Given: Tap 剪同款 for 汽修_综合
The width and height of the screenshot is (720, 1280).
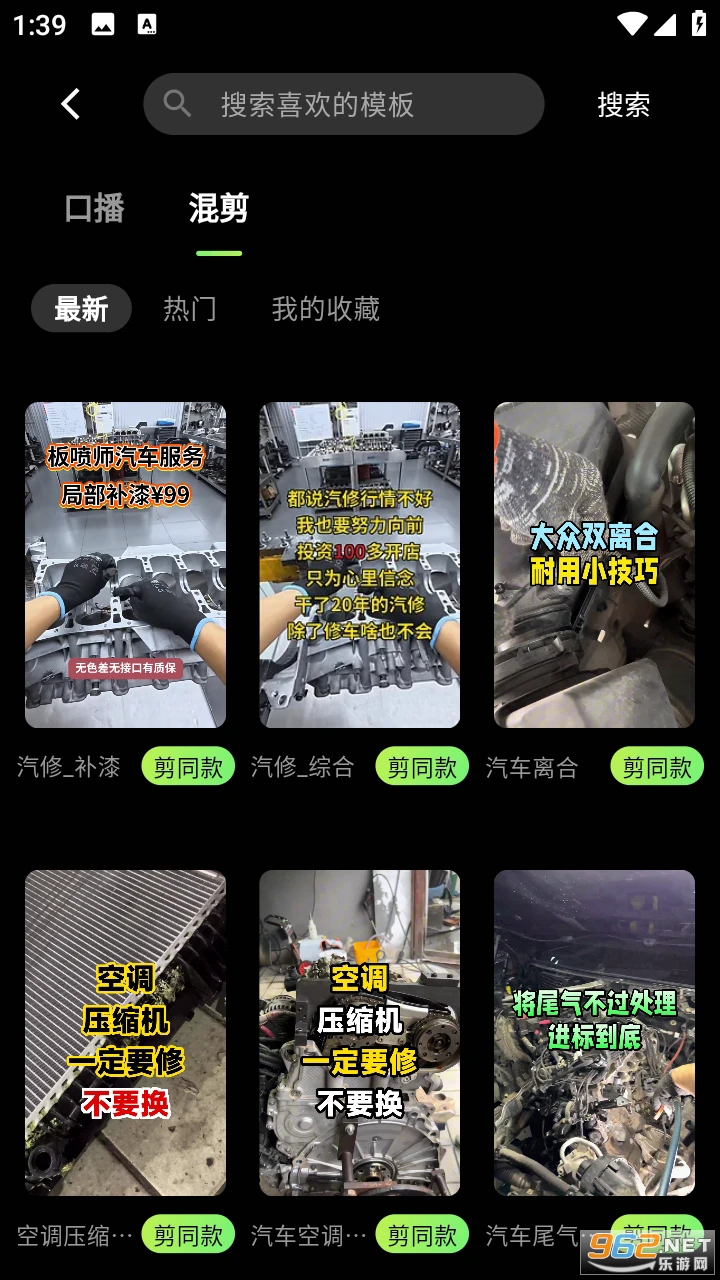Looking at the screenshot, I should click(422, 767).
